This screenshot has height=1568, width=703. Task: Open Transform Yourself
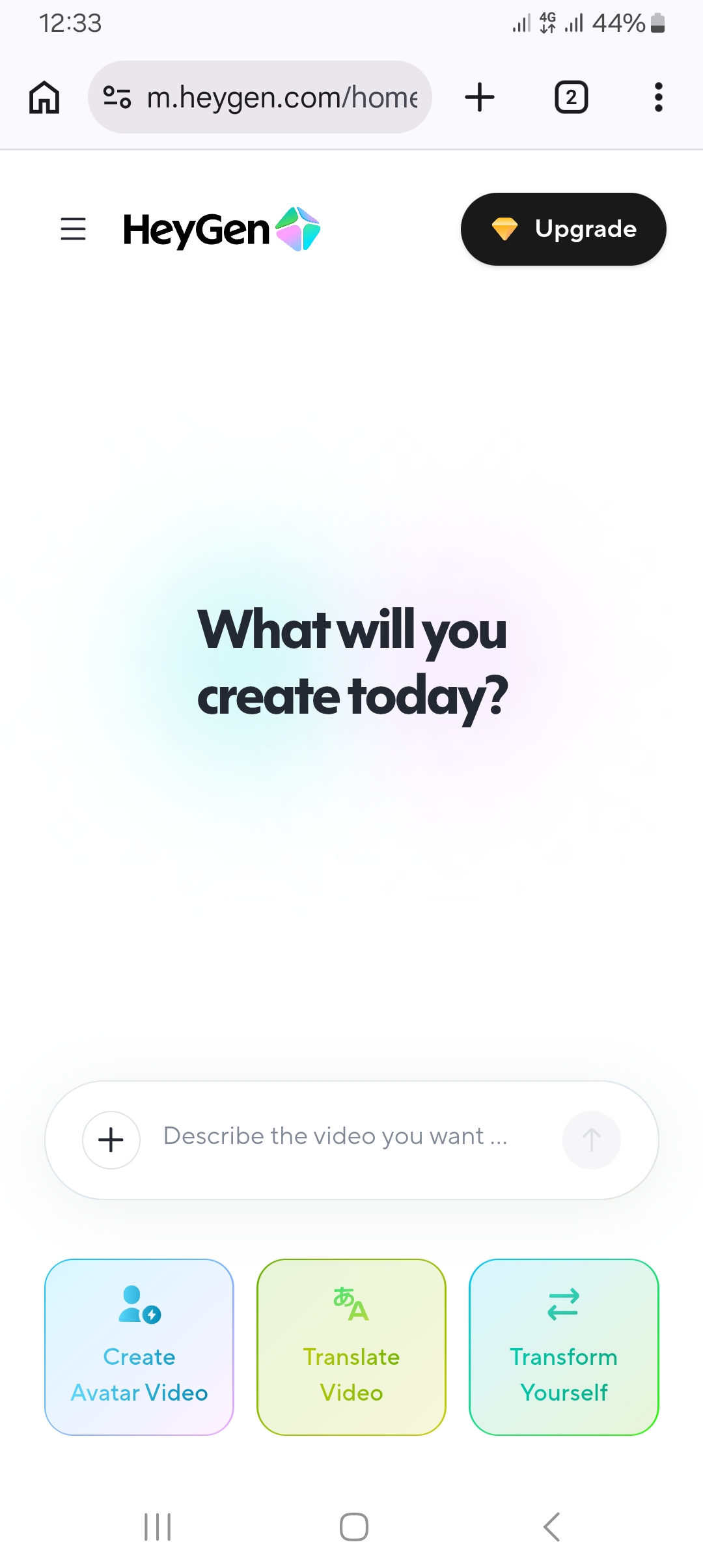click(x=564, y=1347)
